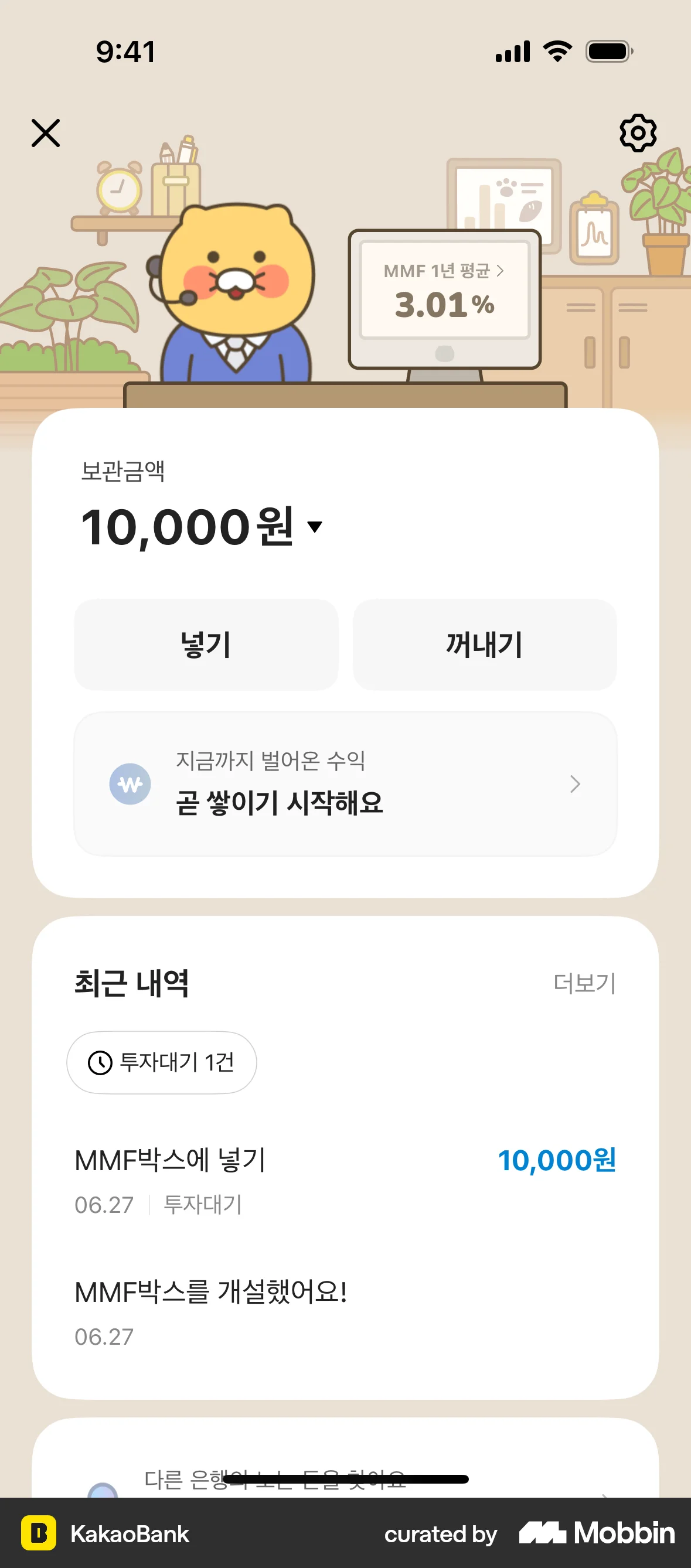Image resolution: width=691 pixels, height=1568 pixels.
Task: Open 더보기 next to 최근 내역
Action: click(584, 983)
